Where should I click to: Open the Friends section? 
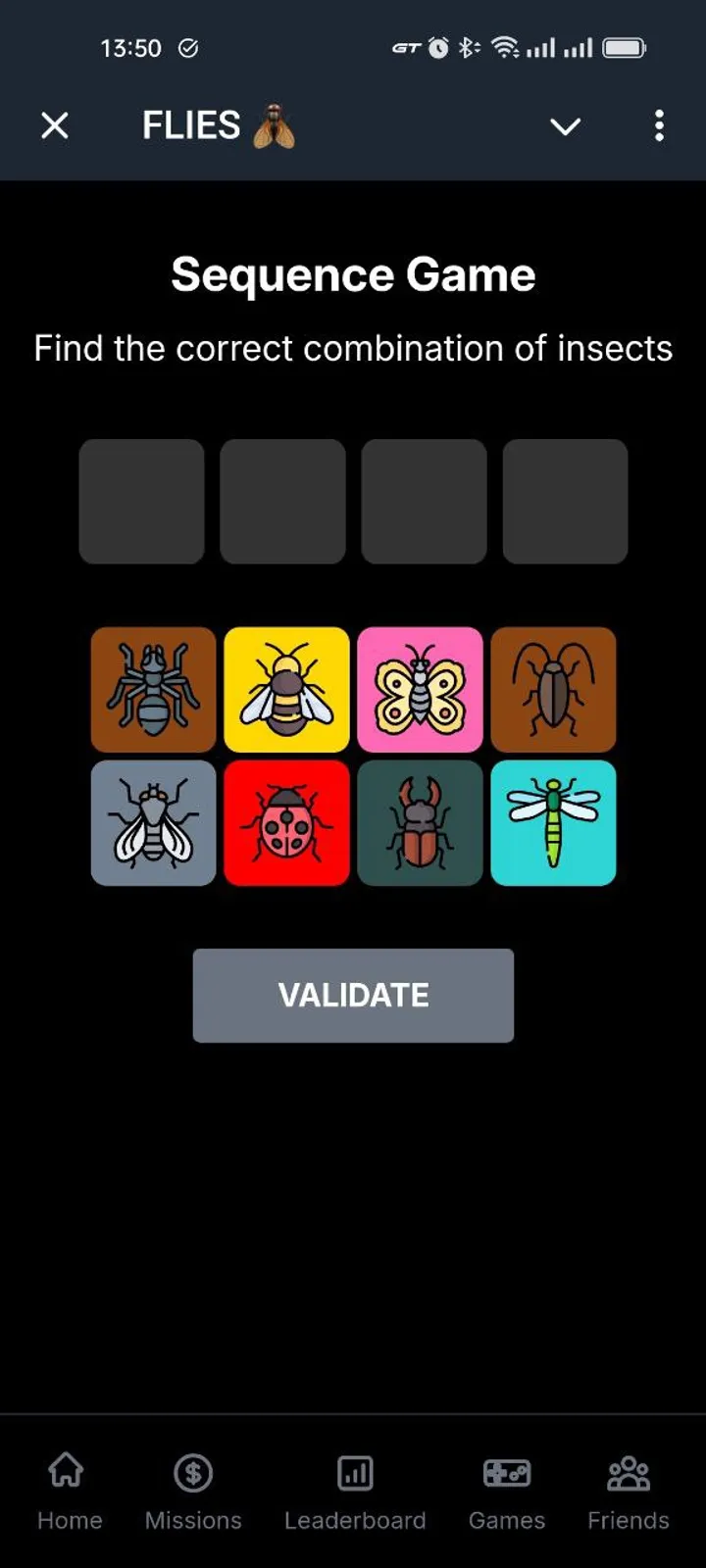(x=628, y=1490)
